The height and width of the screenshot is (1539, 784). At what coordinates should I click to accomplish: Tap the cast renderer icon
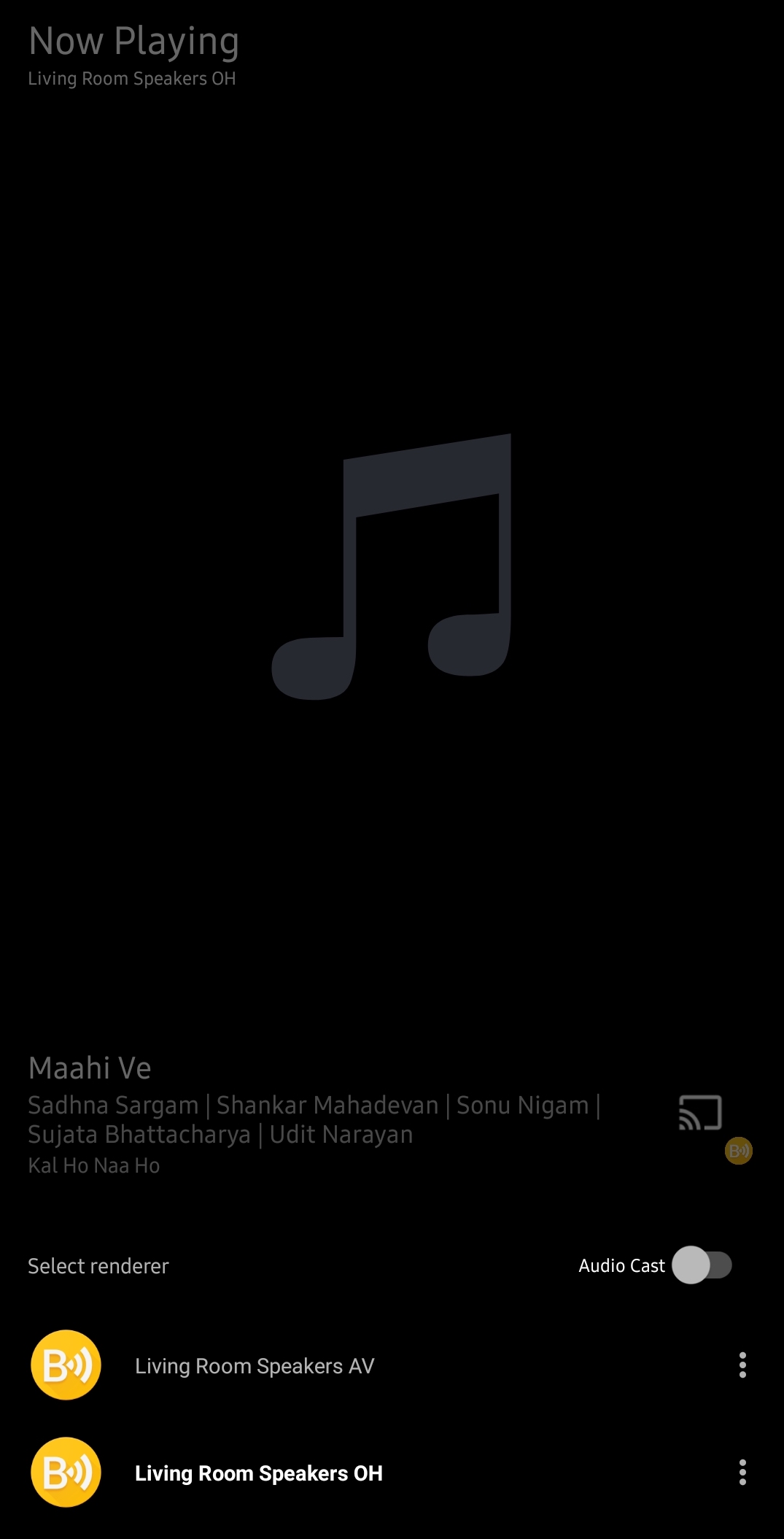tap(701, 1114)
